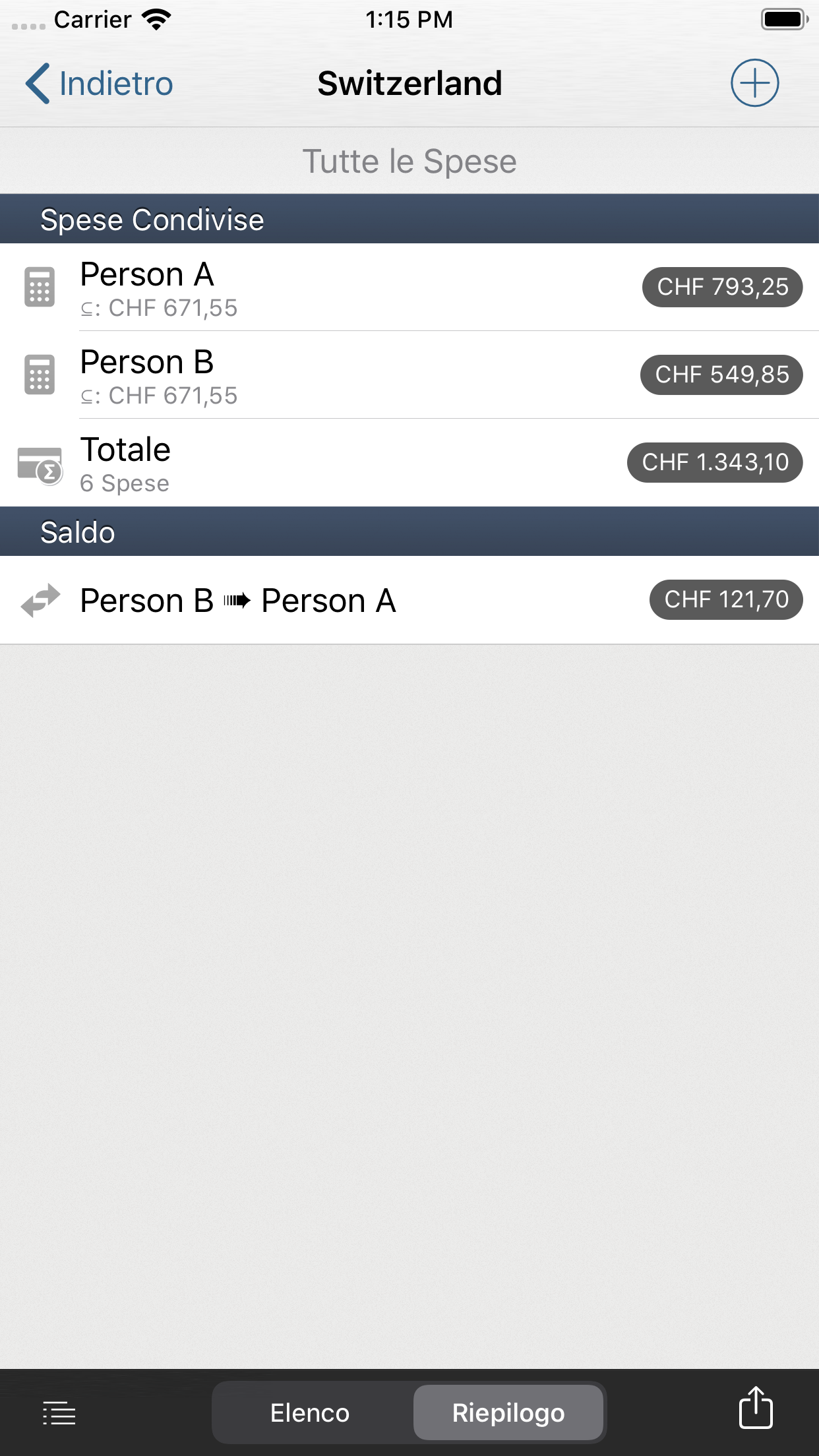Image resolution: width=819 pixels, height=1456 pixels.
Task: Tap the CHF 121,70 balance badge
Action: (725, 599)
